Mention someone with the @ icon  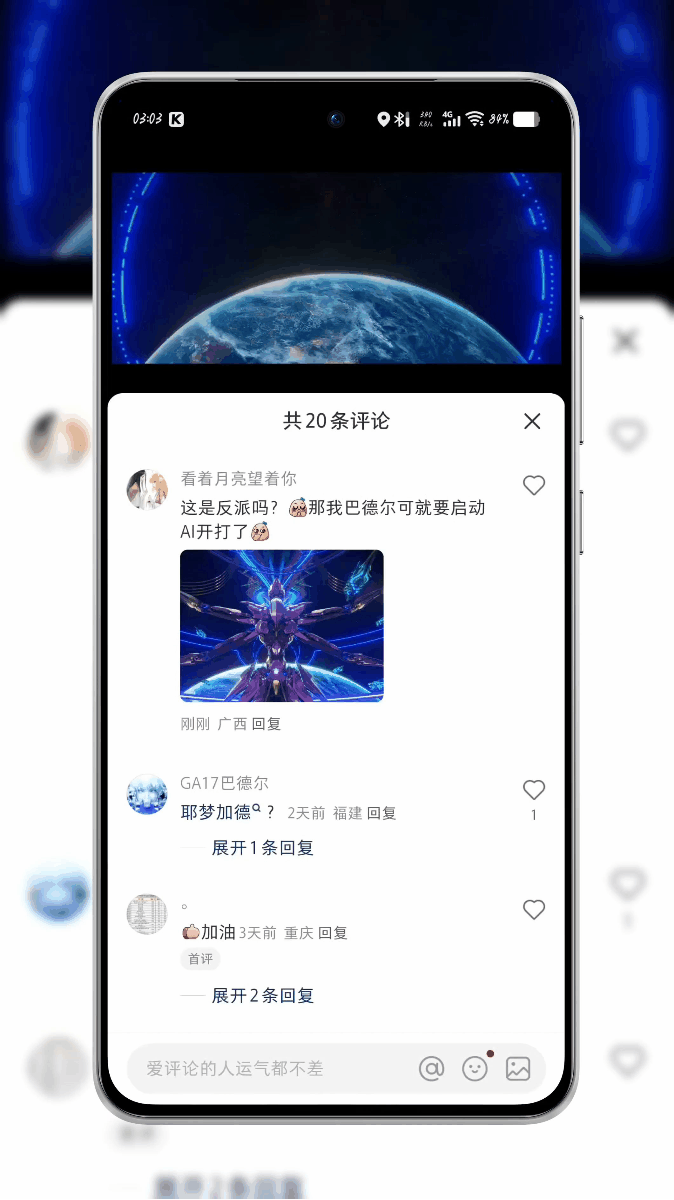(x=431, y=1069)
